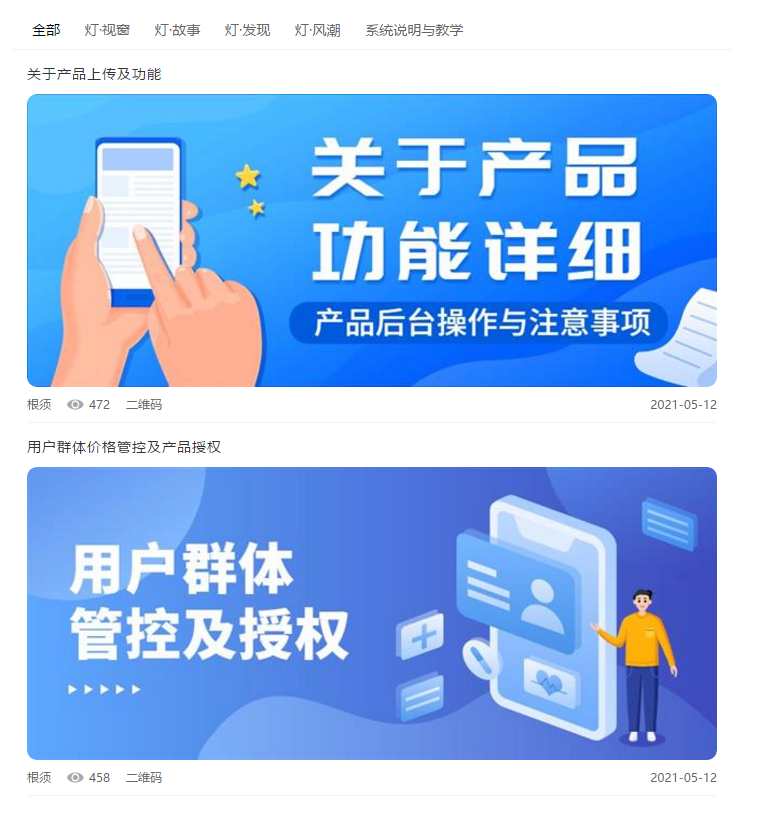777x827 pixels.
Task: Open the 系统说明与教学 tab
Action: click(x=414, y=30)
